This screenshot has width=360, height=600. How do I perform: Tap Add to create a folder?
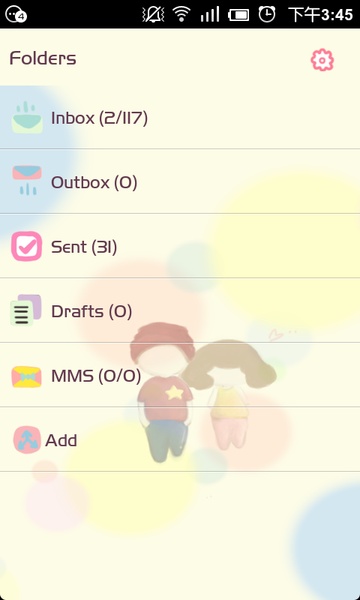[x=180, y=439]
